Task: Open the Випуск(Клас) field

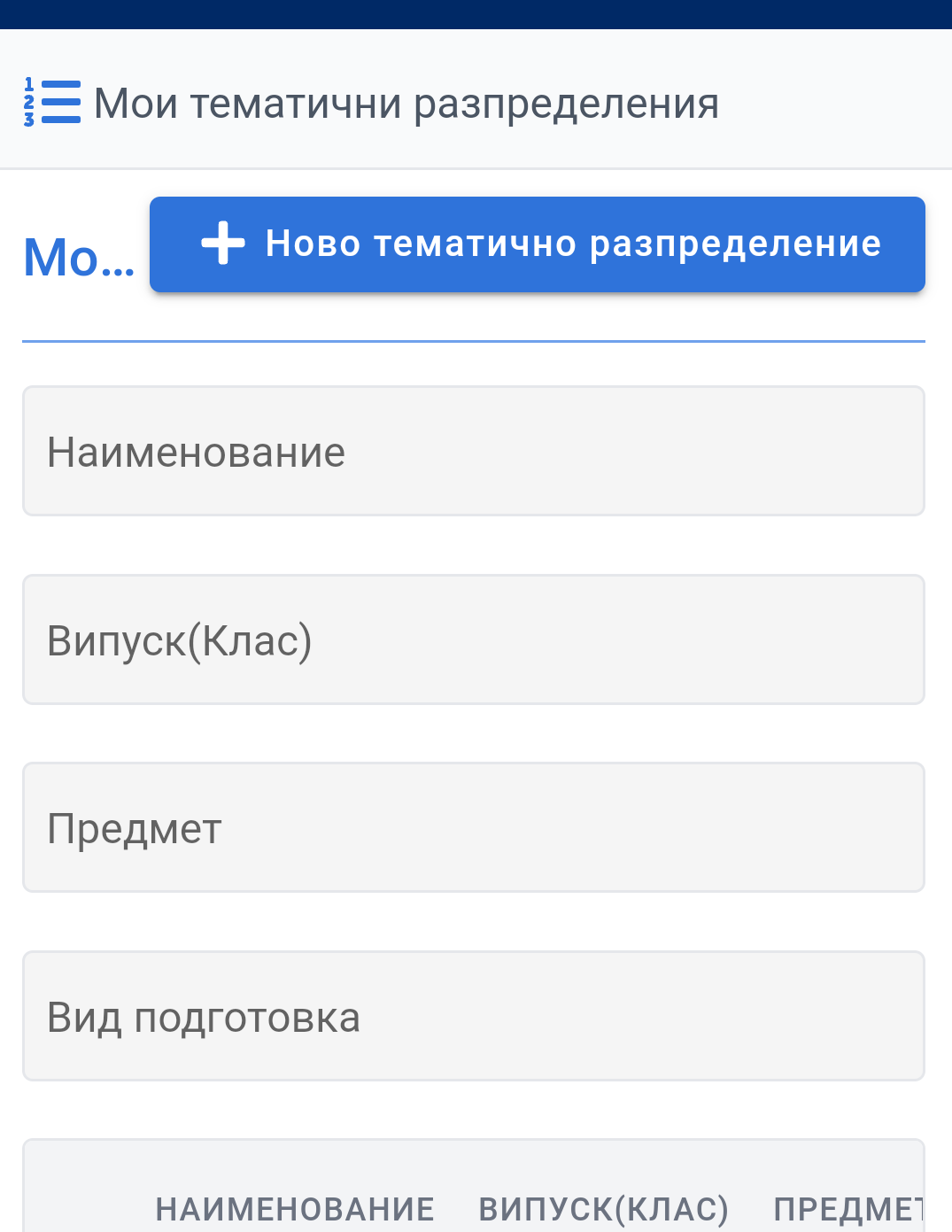Action: 474,639
